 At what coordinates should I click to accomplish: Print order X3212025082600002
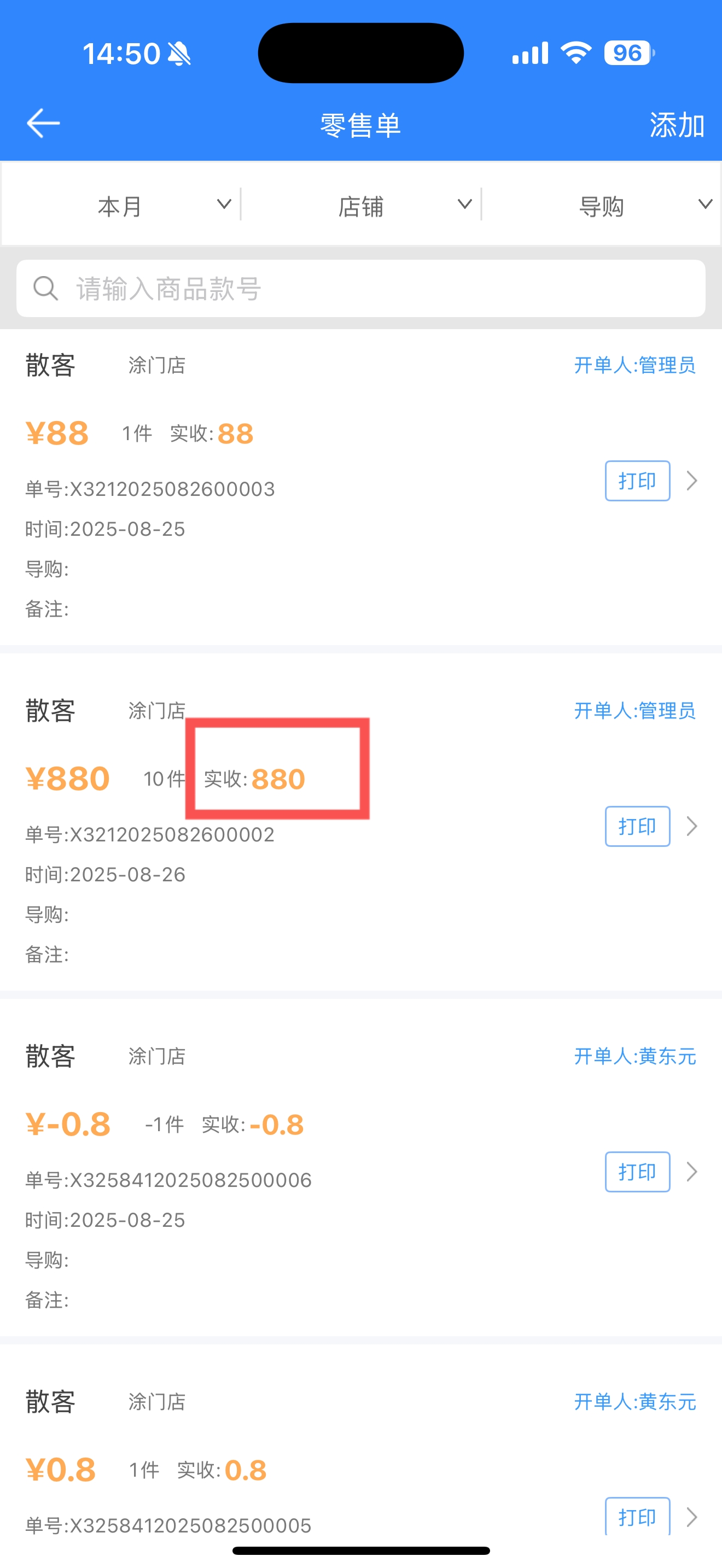tap(637, 826)
